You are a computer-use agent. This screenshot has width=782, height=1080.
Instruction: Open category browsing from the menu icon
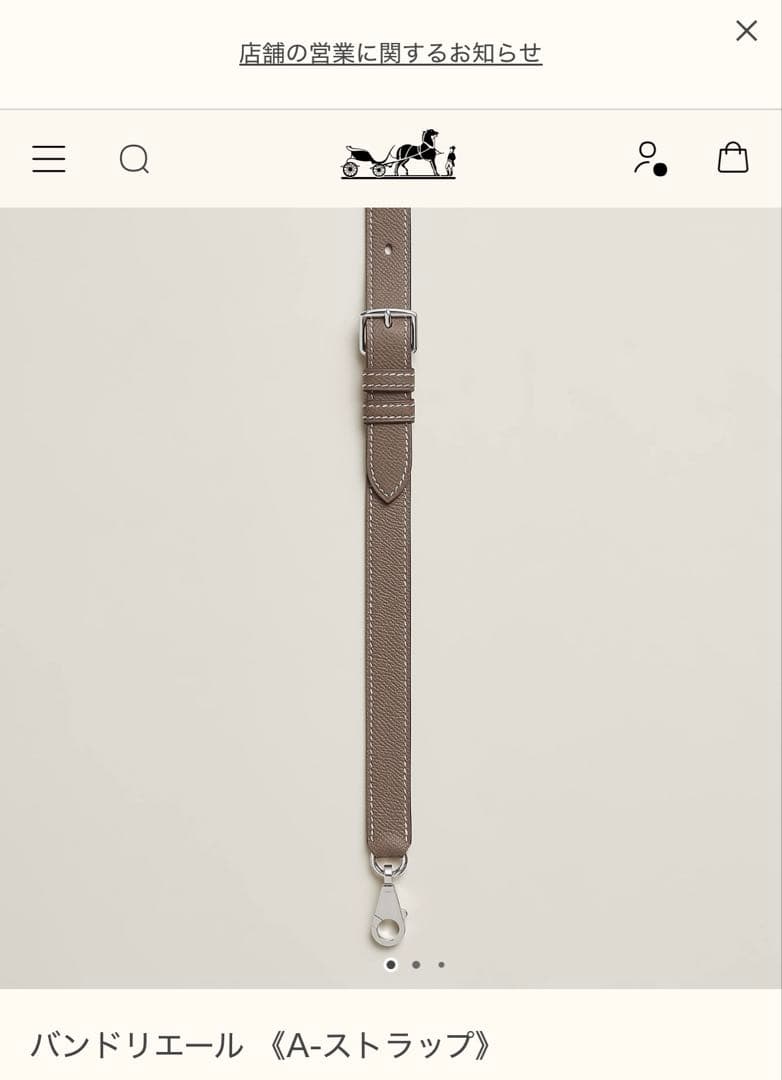48,158
